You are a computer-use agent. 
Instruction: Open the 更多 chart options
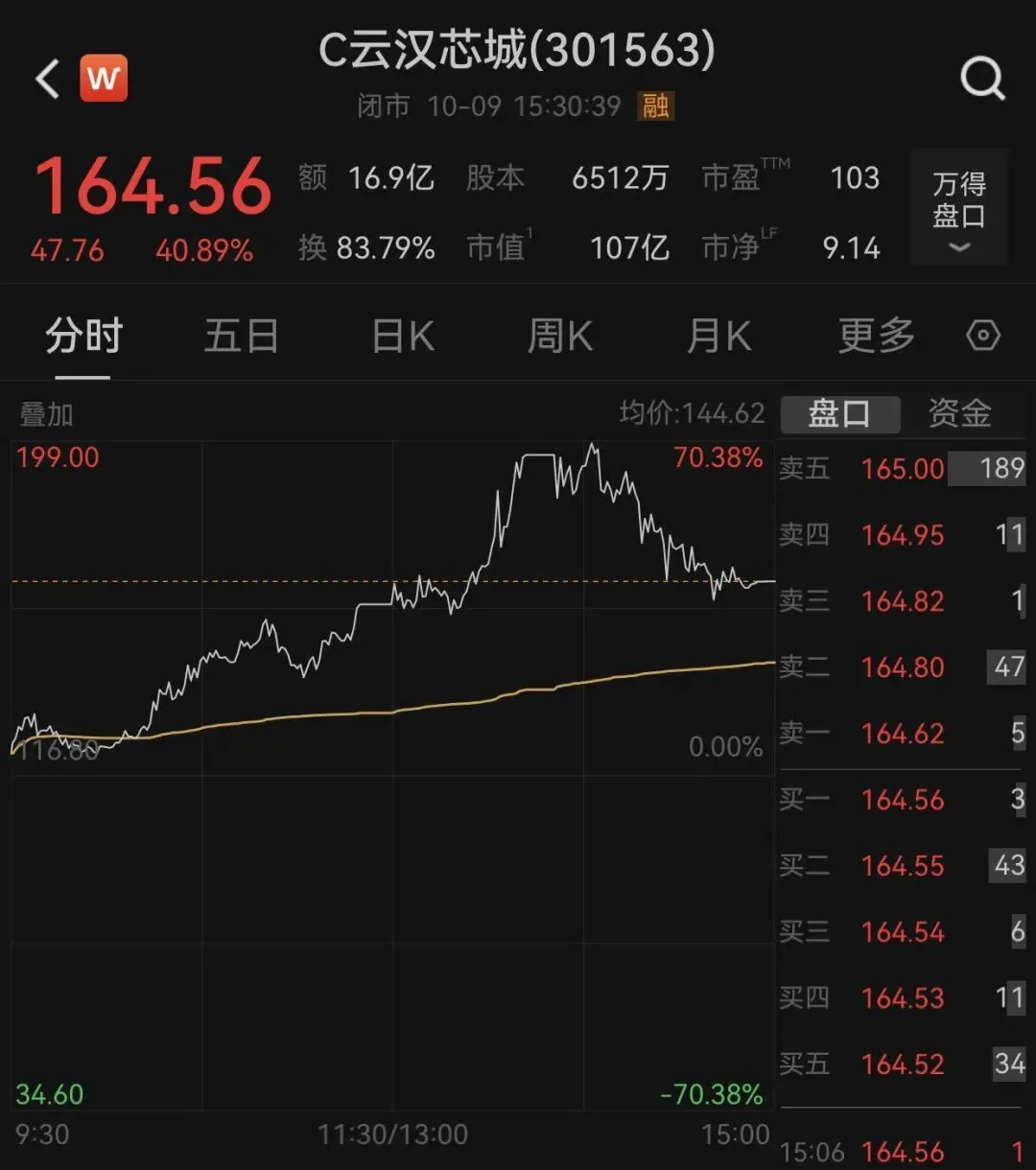point(876,337)
